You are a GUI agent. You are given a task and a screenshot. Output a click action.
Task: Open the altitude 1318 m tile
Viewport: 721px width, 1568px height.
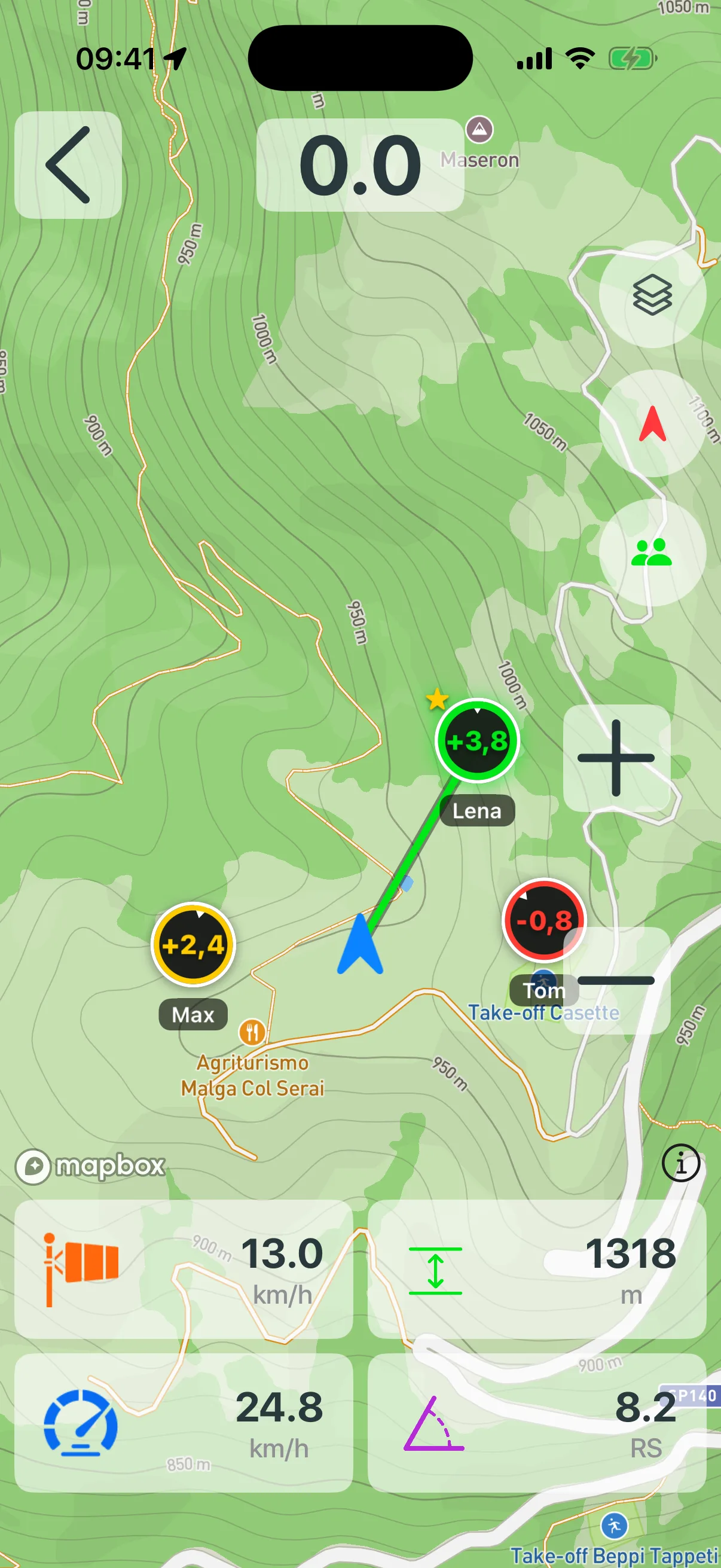click(537, 1269)
